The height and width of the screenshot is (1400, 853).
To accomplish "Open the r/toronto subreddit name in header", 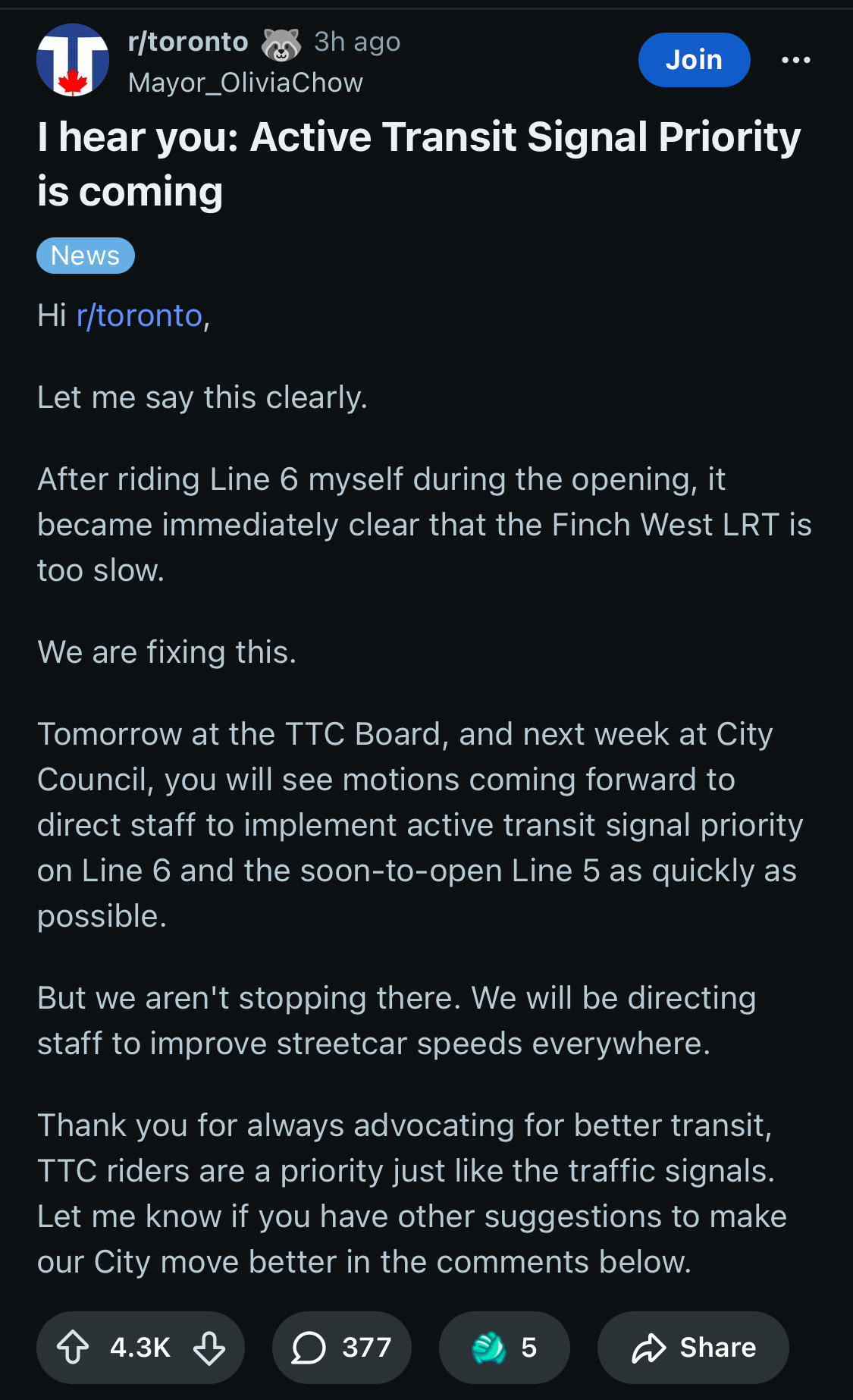I will coord(188,42).
